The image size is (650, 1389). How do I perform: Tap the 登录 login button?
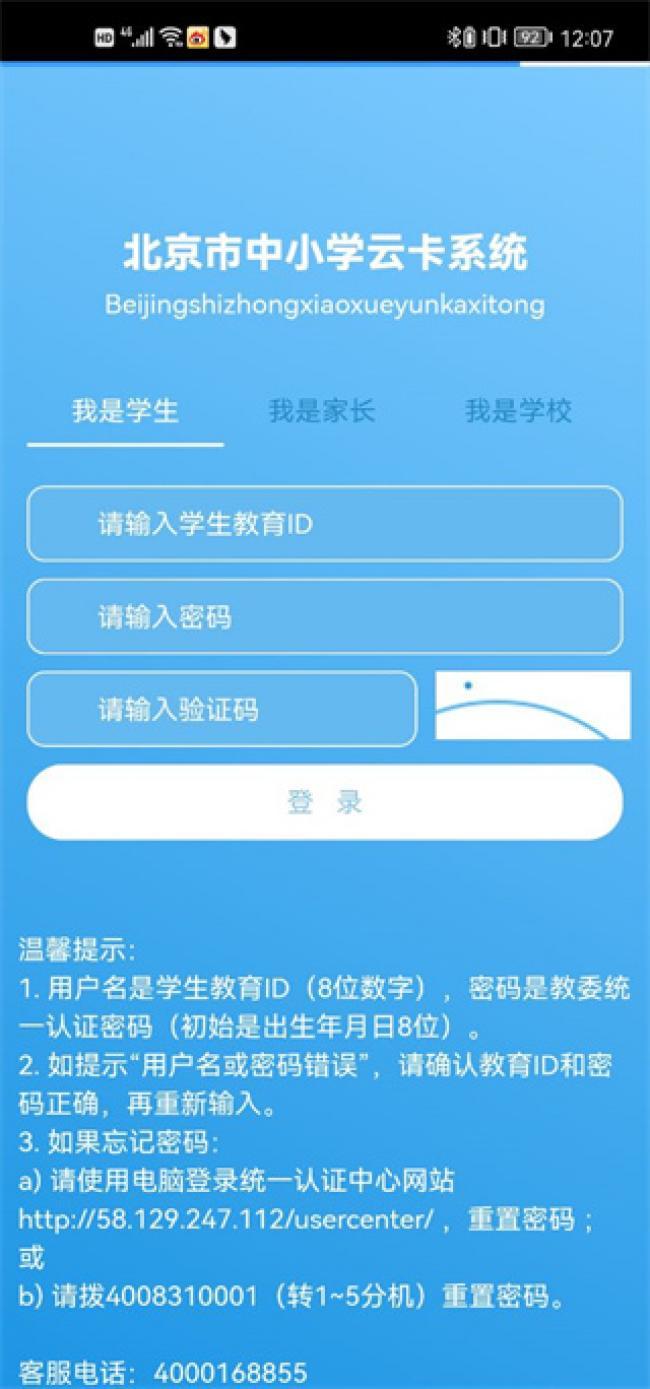[x=325, y=802]
